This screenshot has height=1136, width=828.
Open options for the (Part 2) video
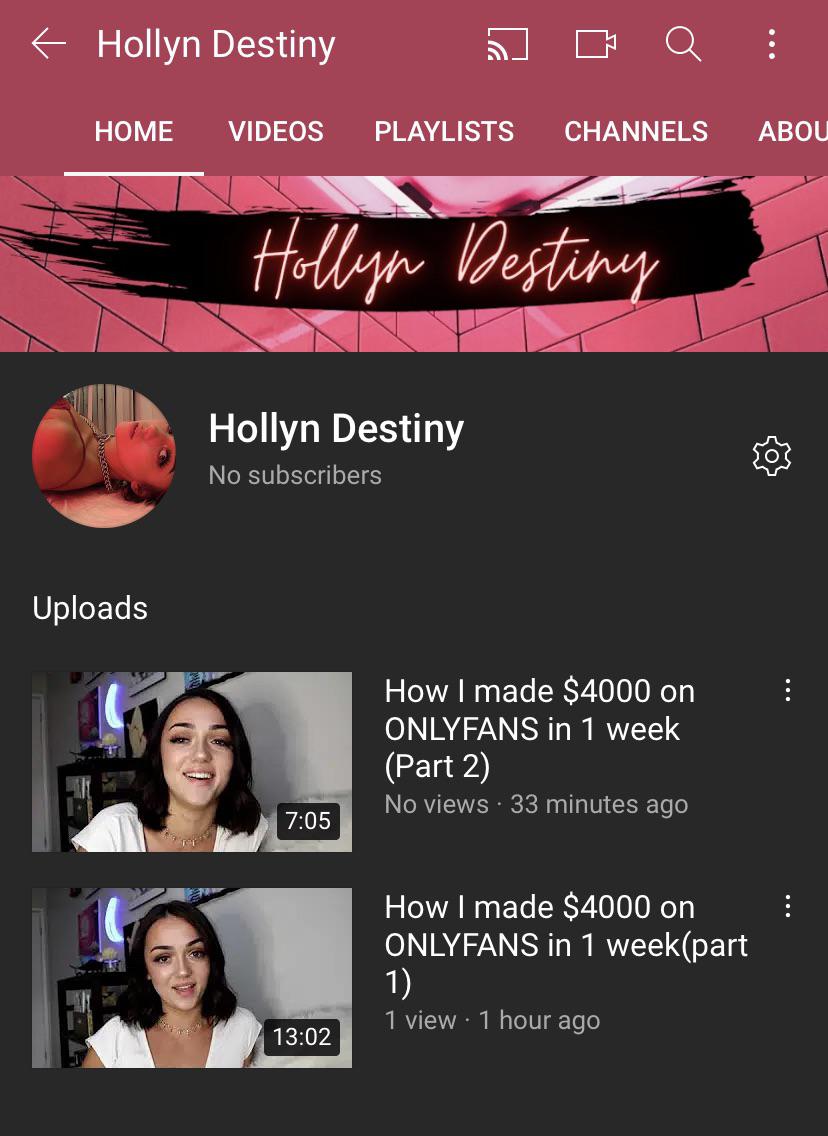[x=788, y=690]
